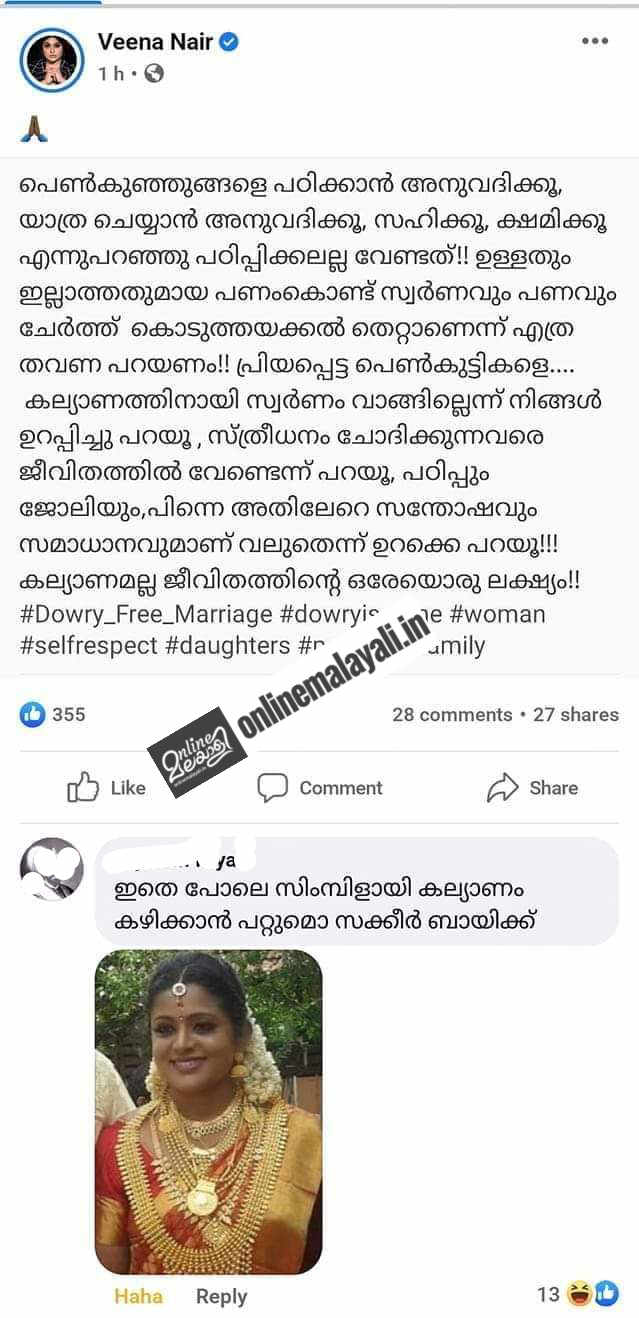Open the bride photo in the comment
This screenshot has height=1318, width=639.
[x=208, y=1110]
